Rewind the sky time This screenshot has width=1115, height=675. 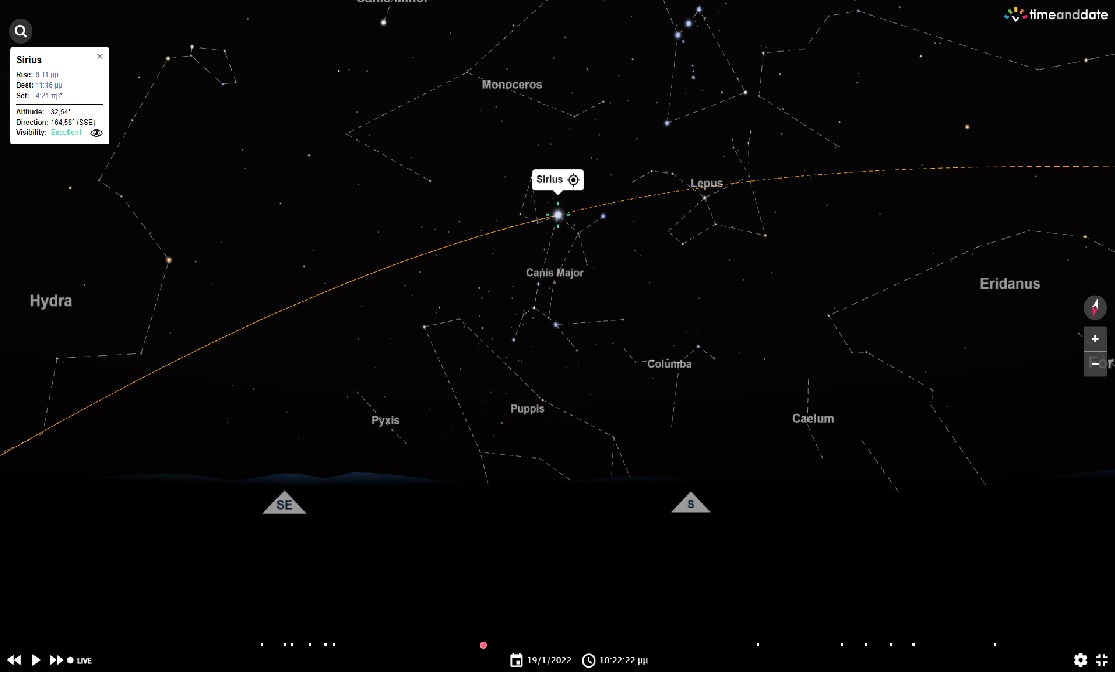(14, 660)
